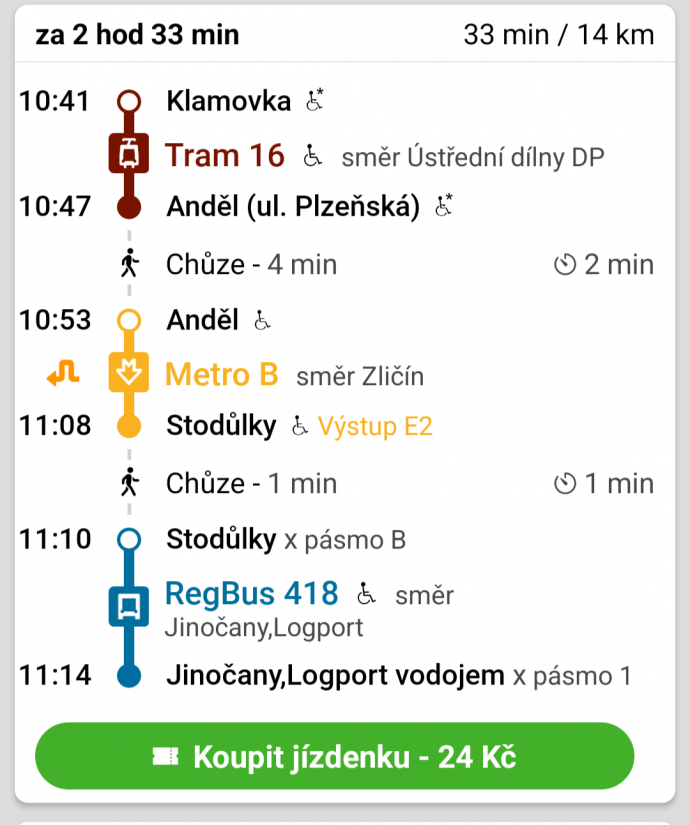Tap the orange detour icon beside Metro B
The height and width of the screenshot is (825, 690).
63,375
